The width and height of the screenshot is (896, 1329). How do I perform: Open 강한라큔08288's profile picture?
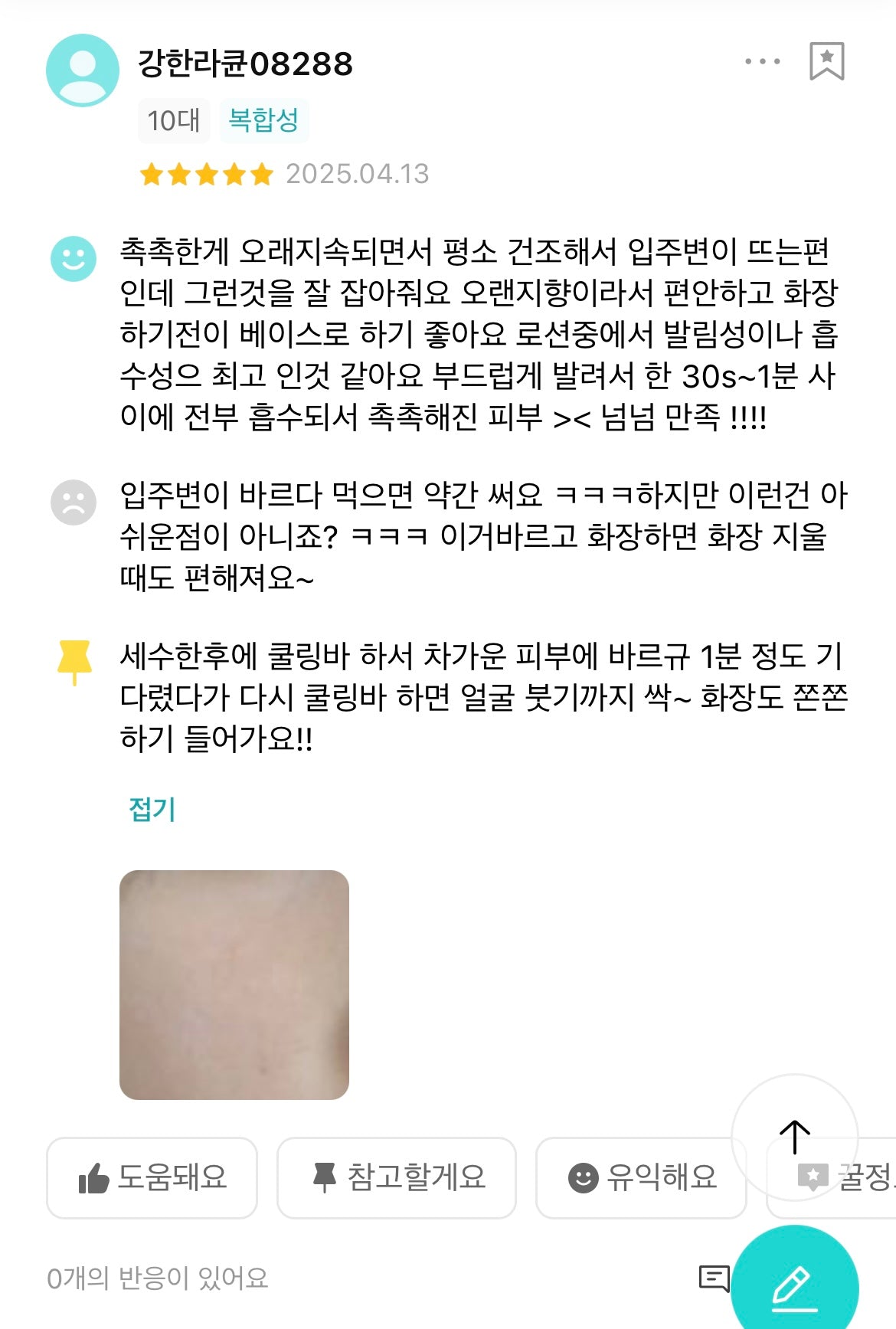click(x=83, y=70)
